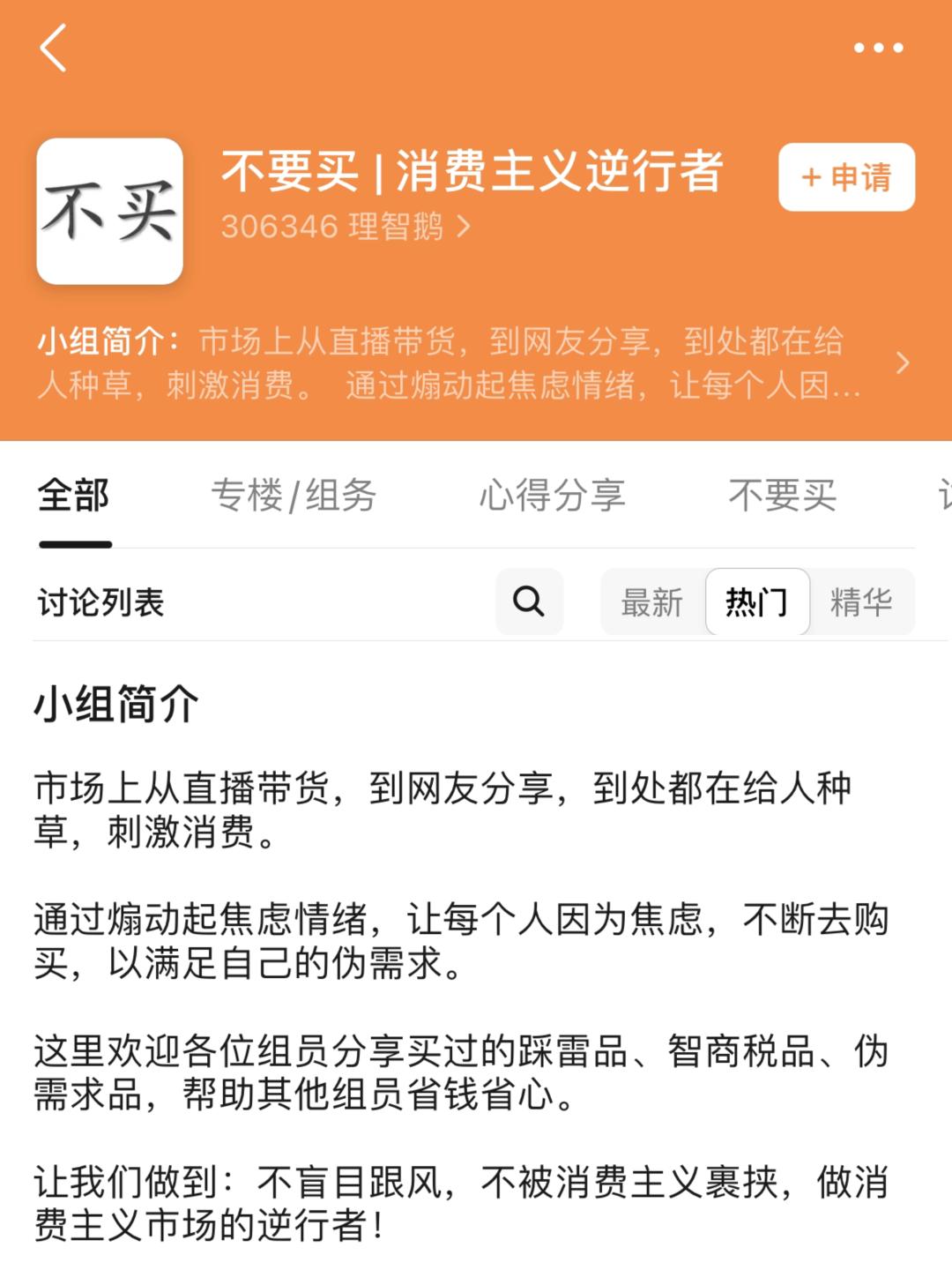
Task: Open the 306346 理智鹅 member list
Action: point(345,227)
